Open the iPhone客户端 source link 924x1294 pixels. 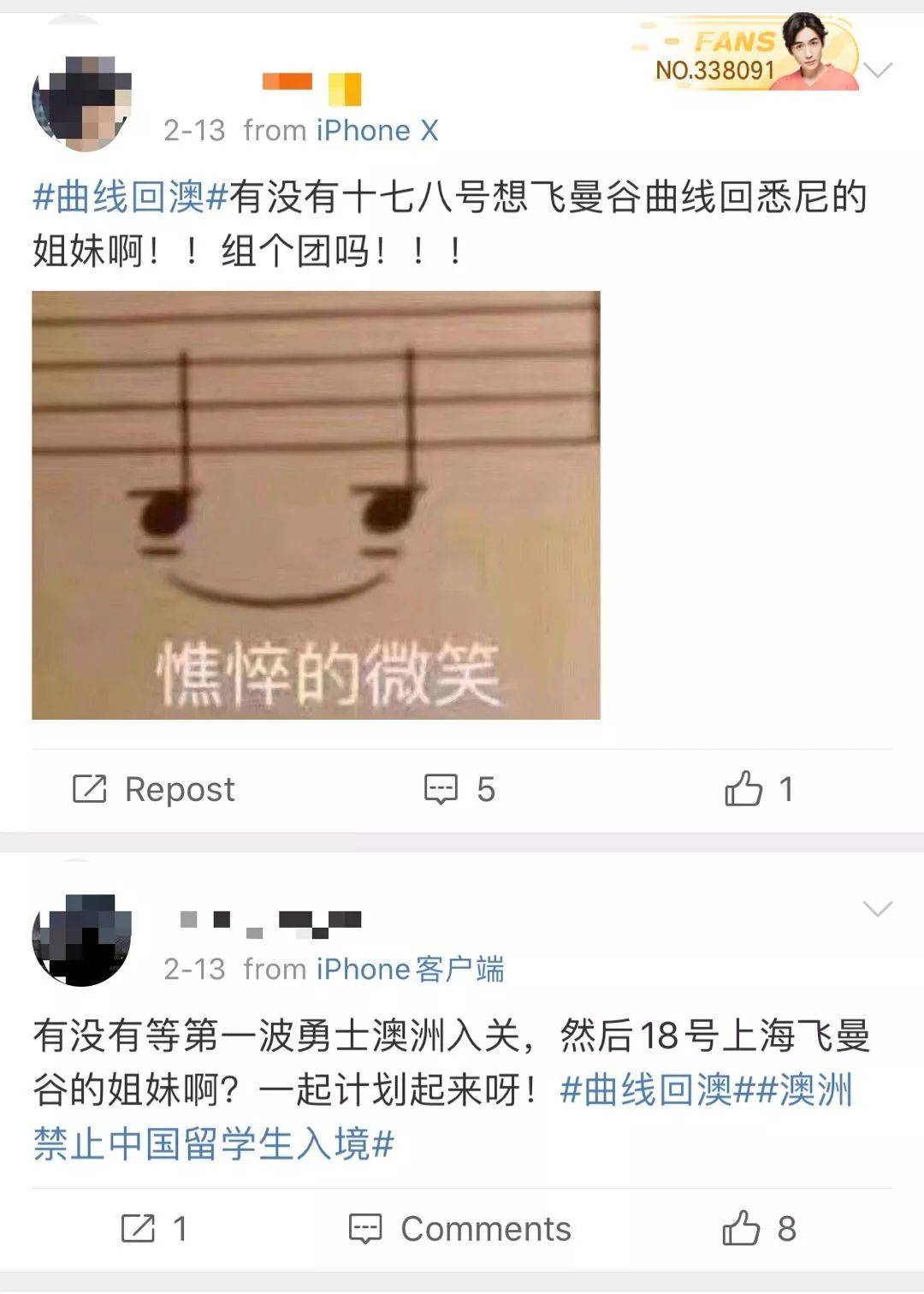tap(410, 969)
